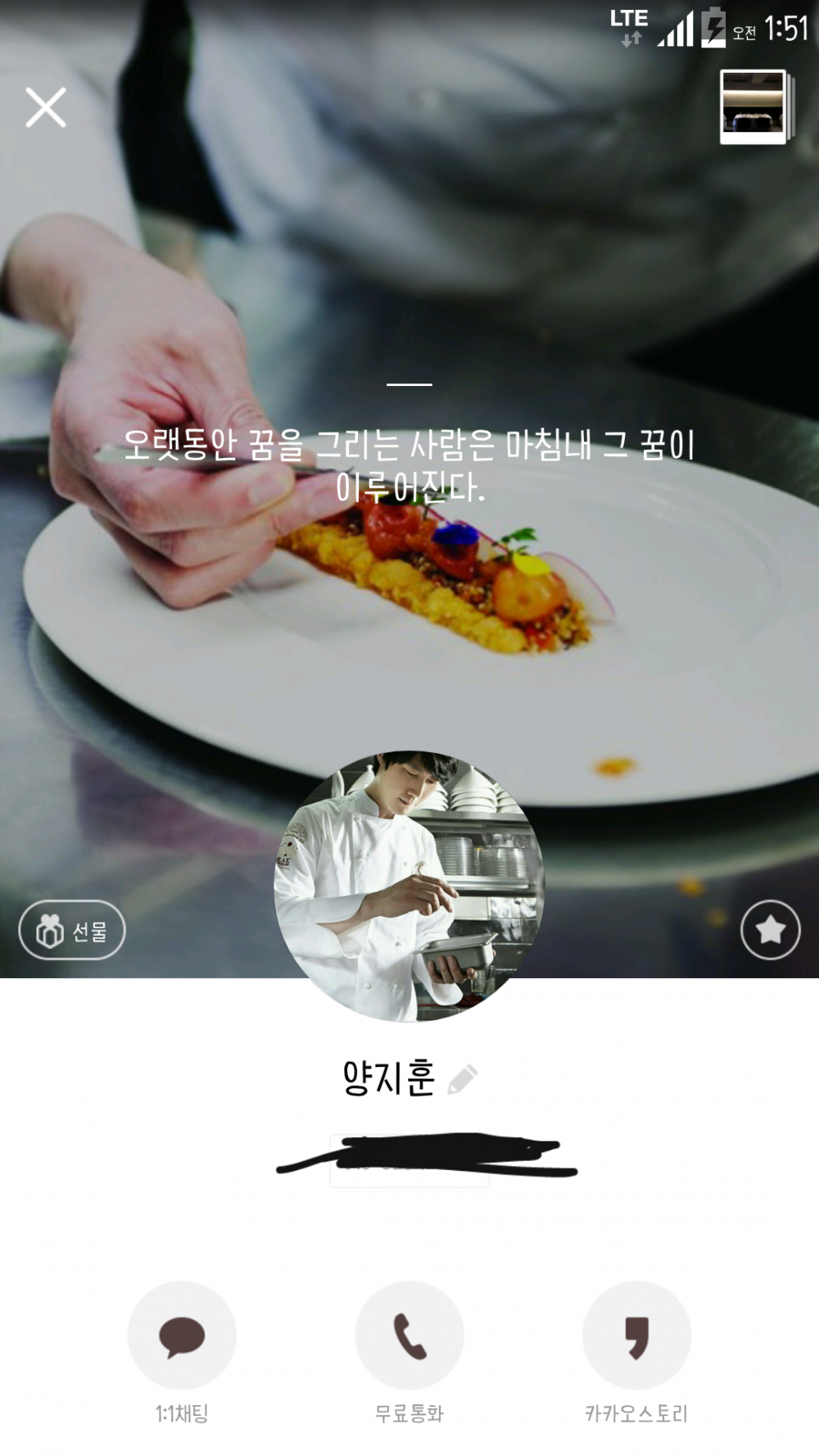This screenshot has height=1456, width=819.
Task: View the chef profile picture
Action: pyautogui.click(x=409, y=887)
